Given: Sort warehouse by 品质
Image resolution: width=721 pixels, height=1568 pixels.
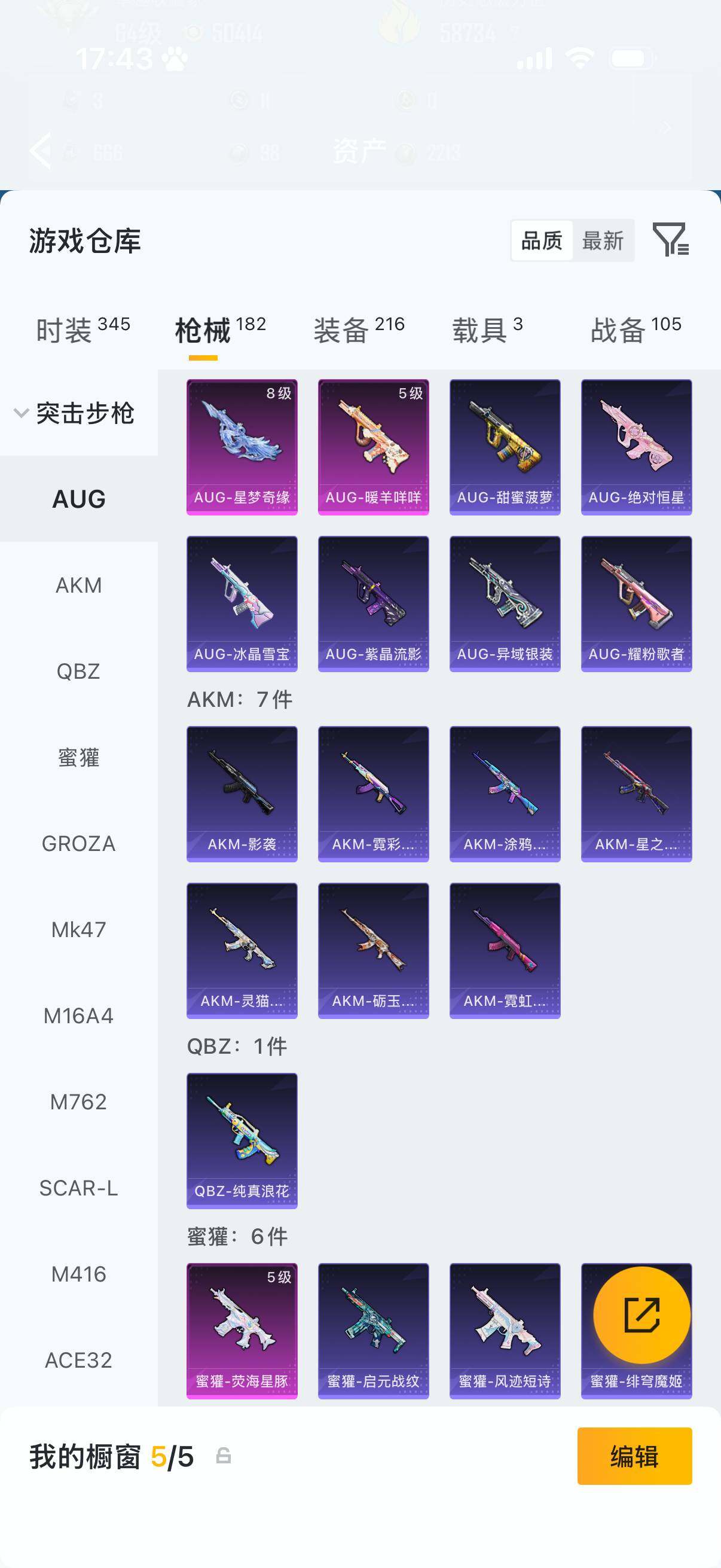Looking at the screenshot, I should pos(542,241).
